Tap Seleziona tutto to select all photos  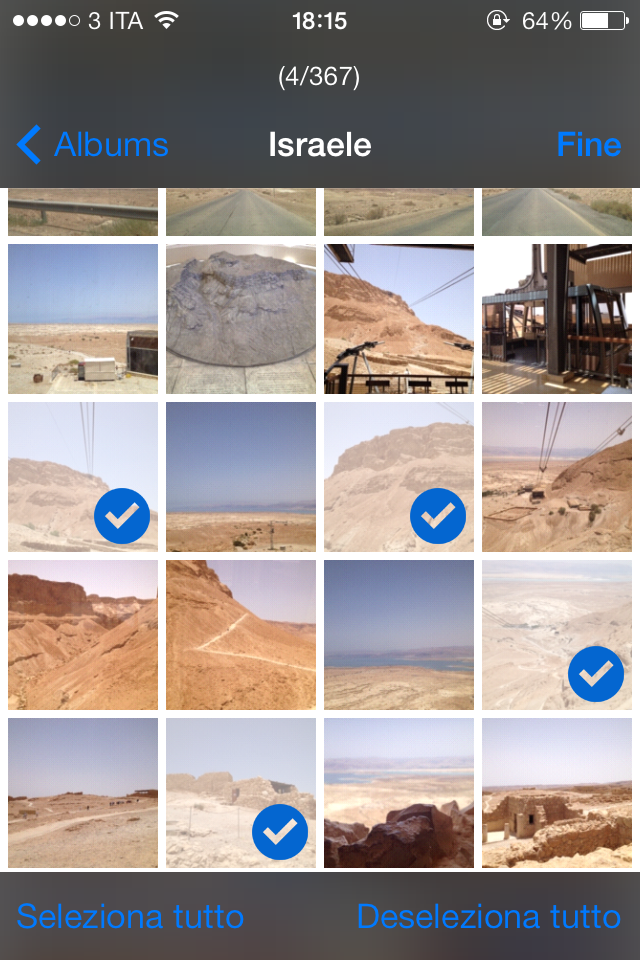point(130,916)
